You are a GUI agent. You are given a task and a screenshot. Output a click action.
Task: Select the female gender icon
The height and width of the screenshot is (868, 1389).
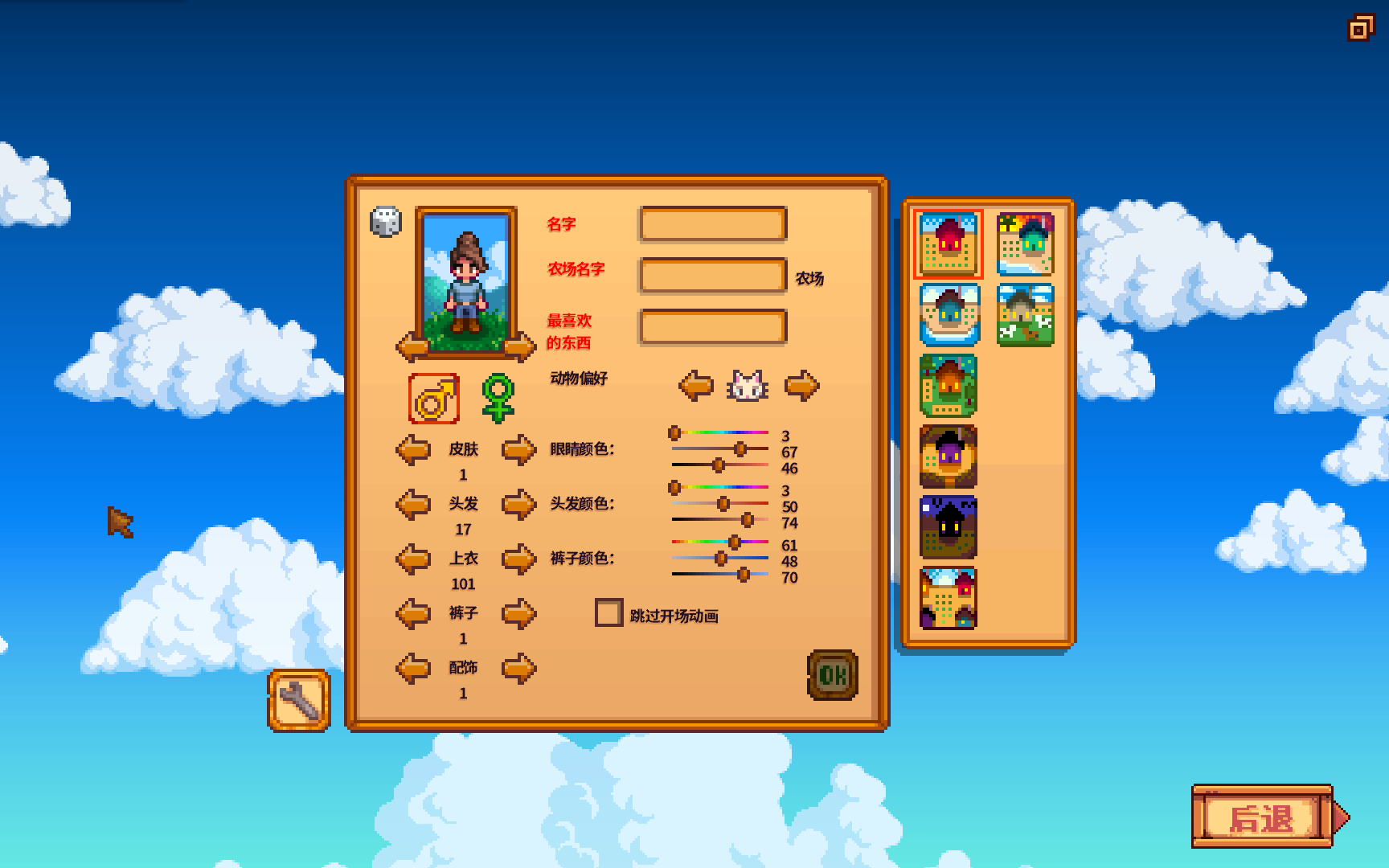498,399
